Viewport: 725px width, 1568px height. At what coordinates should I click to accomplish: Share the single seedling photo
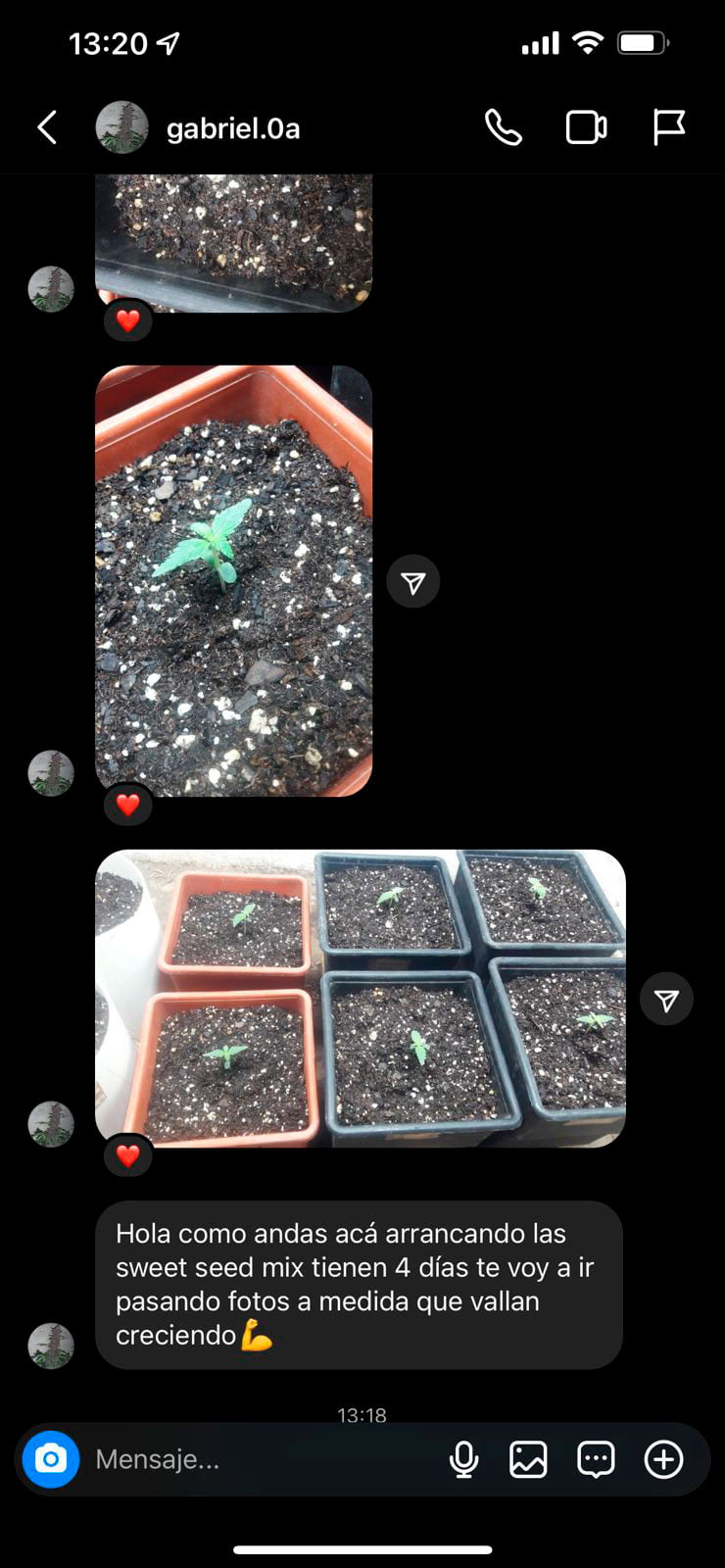(x=412, y=582)
